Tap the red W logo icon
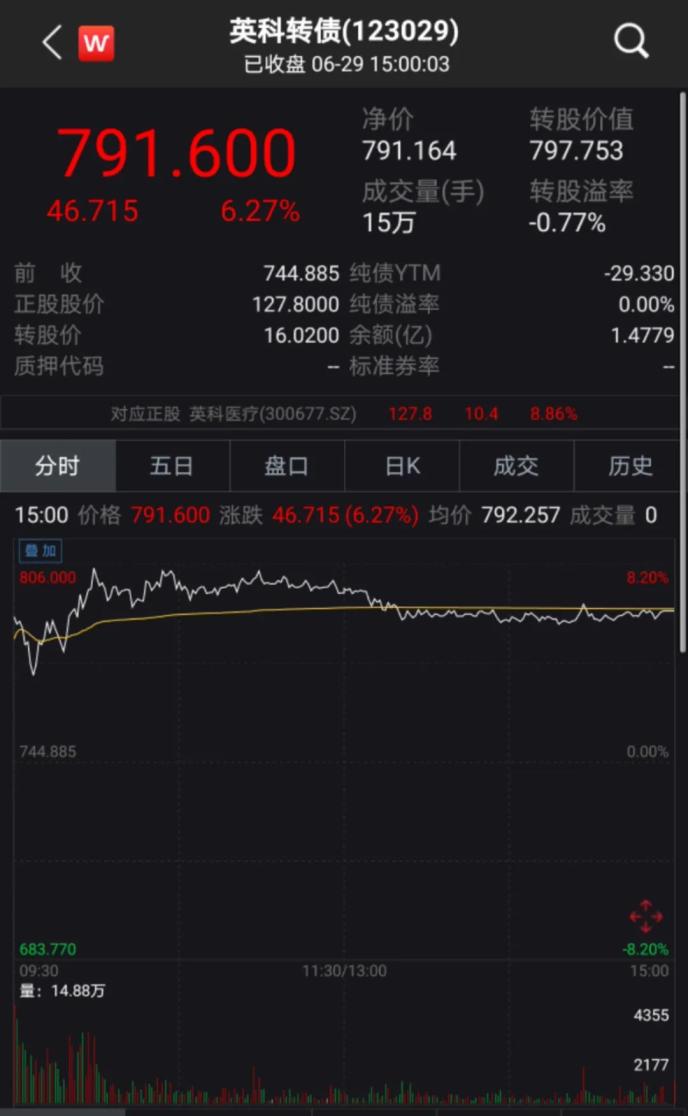The width and height of the screenshot is (688, 1116). click(x=96, y=43)
